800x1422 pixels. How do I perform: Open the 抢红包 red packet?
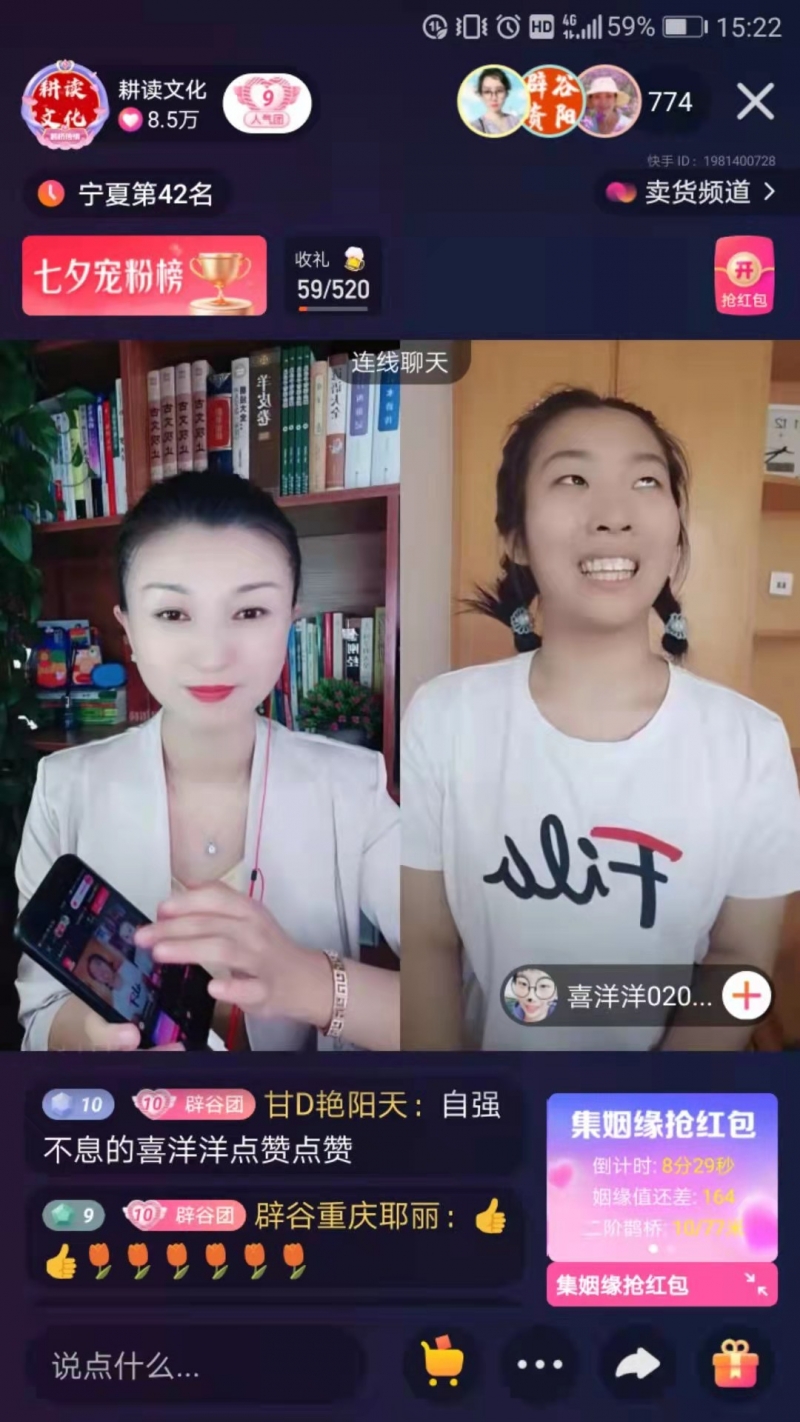coord(744,276)
